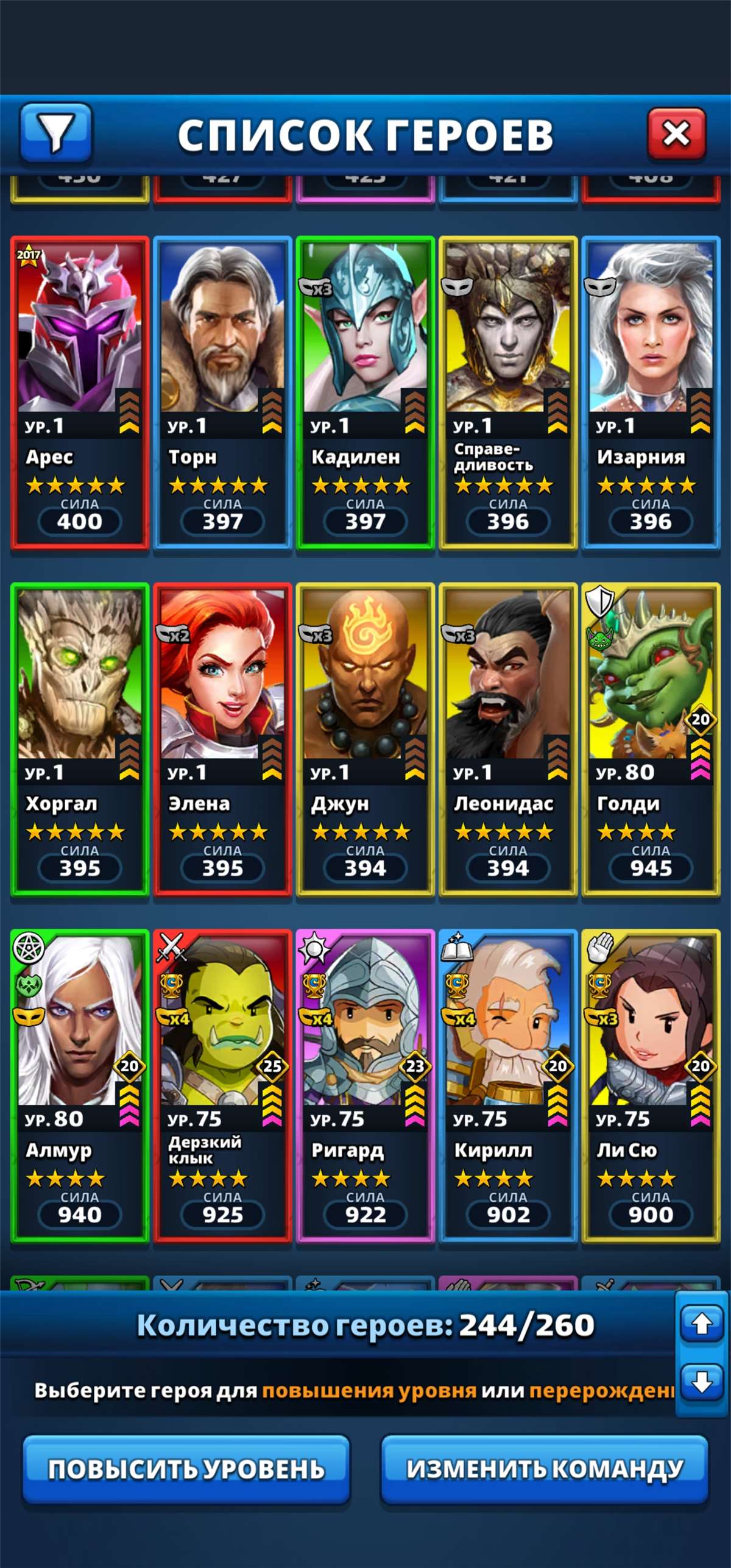Image resolution: width=731 pixels, height=1568 pixels.
Task: Tap the Повысить уровень button
Action: pos(186,1469)
